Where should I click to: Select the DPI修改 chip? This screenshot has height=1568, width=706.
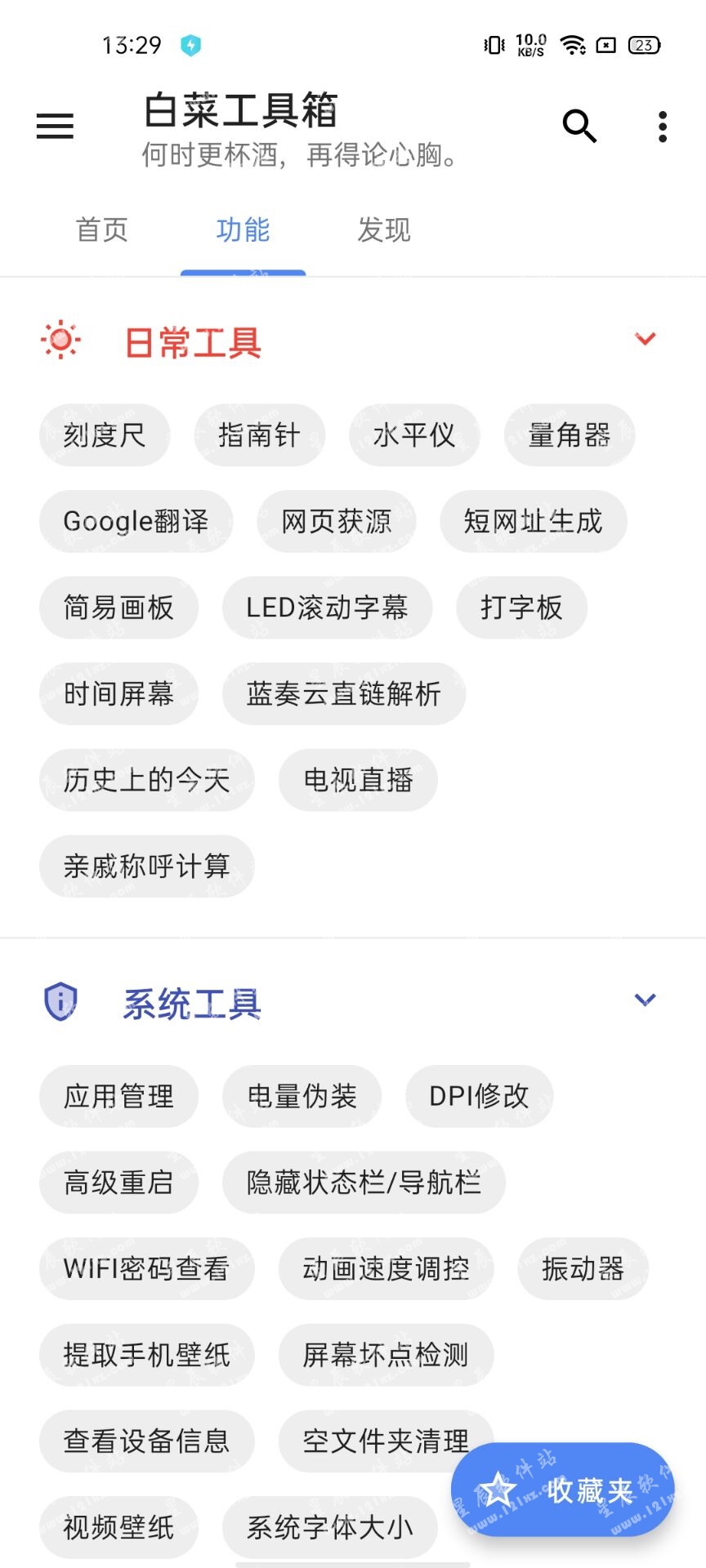tap(479, 1096)
